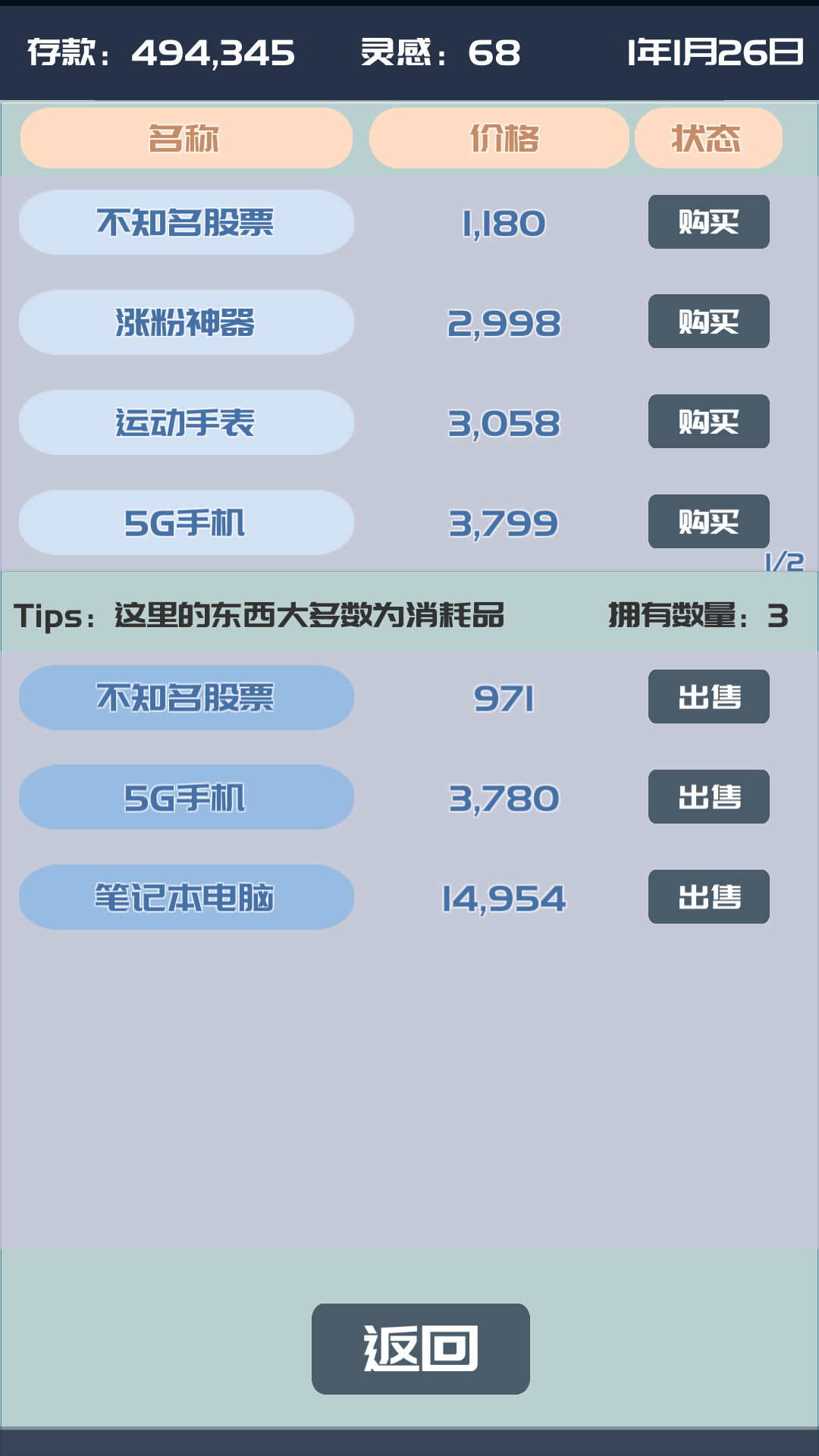Click the date showing 1年1月26日

pyautogui.click(x=713, y=52)
